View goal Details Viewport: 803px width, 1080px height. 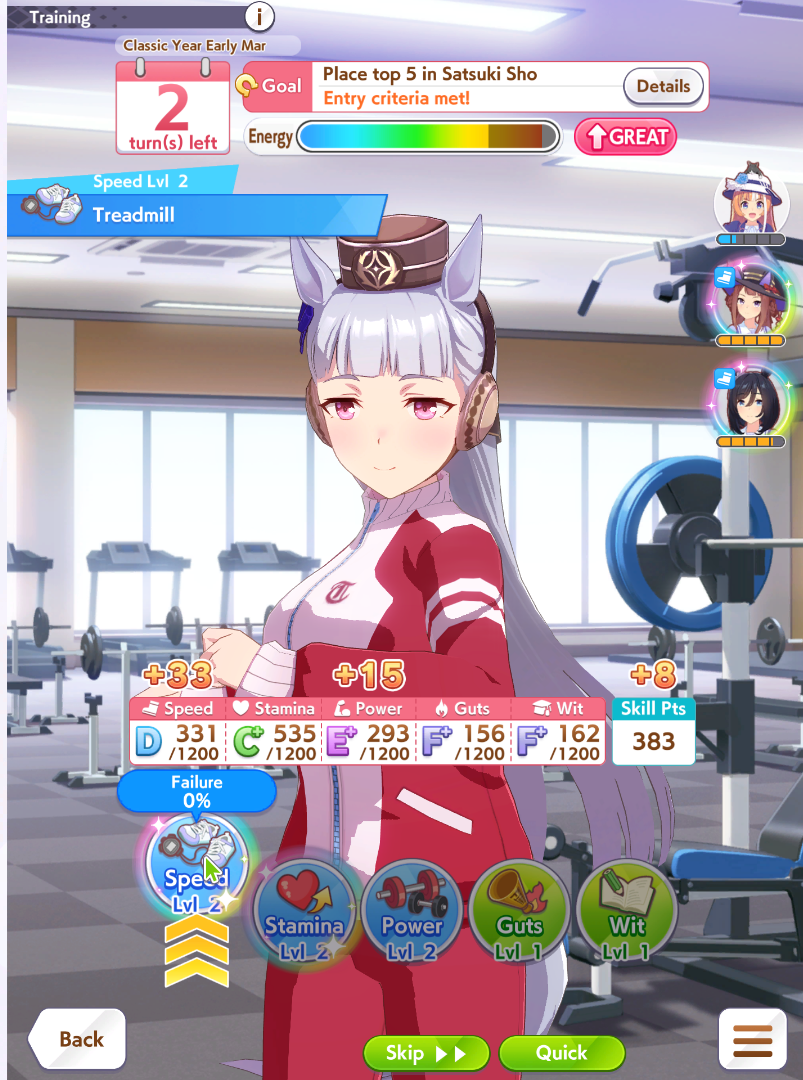663,86
